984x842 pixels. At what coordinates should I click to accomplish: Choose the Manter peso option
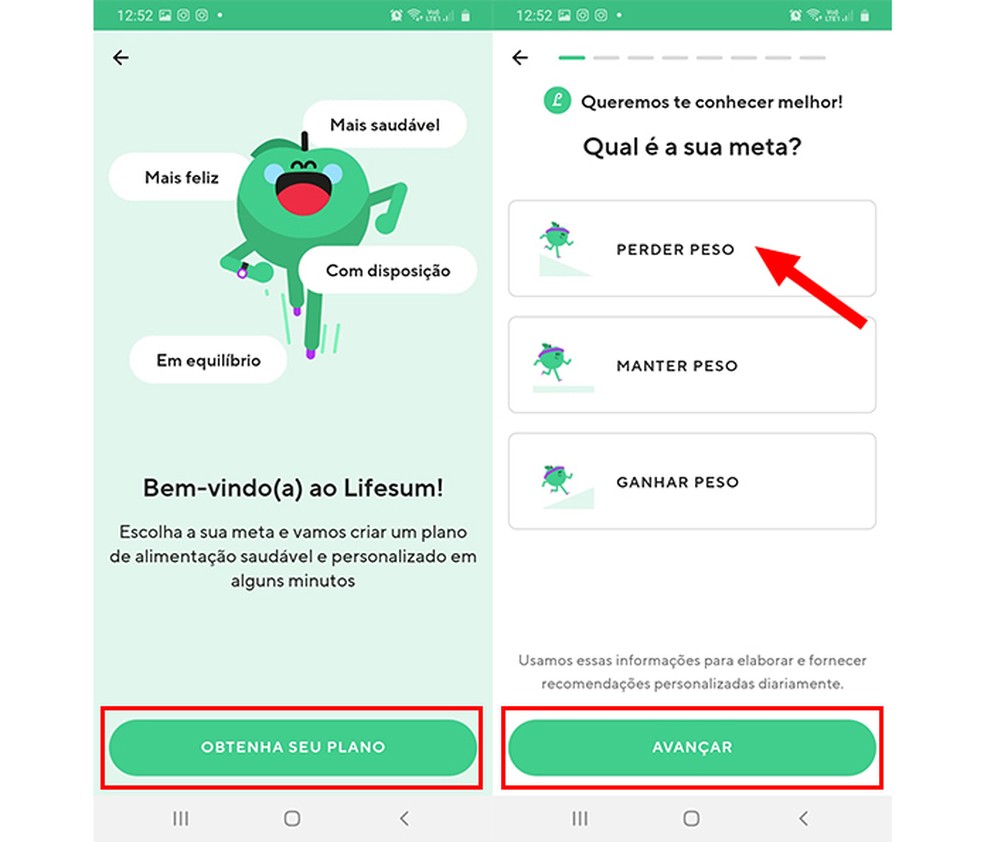point(692,365)
